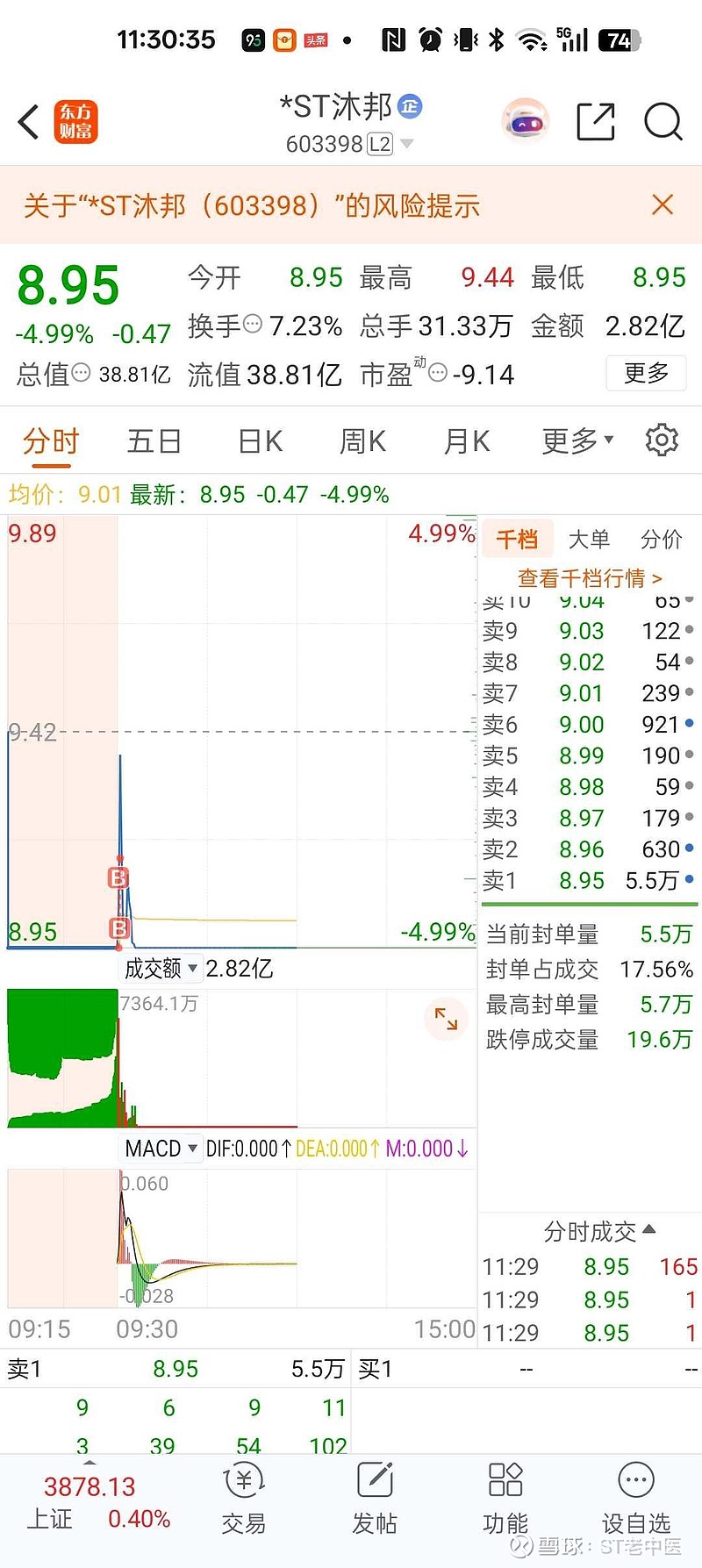
Task: Select the 月K chart tab
Action: pos(467,440)
